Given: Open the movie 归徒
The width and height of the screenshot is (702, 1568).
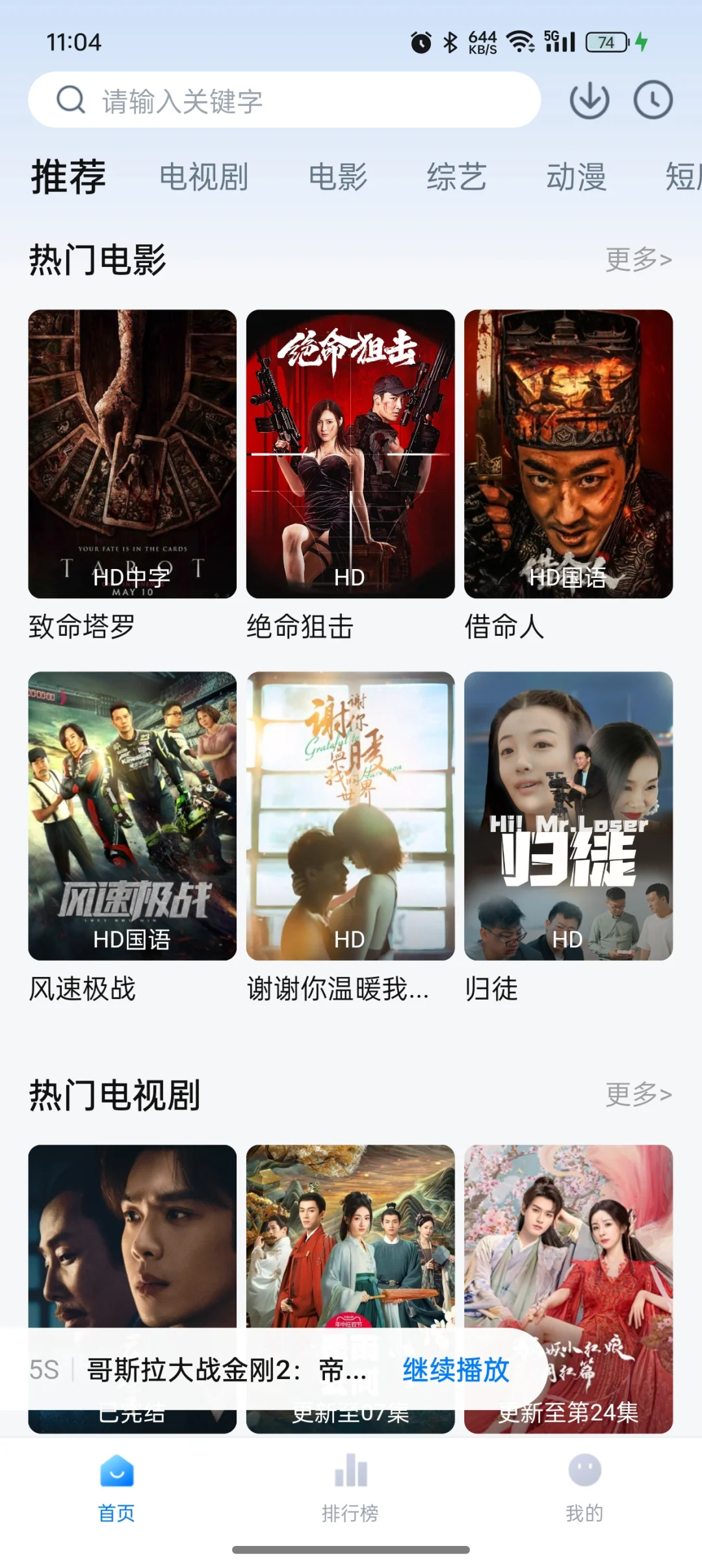Looking at the screenshot, I should coord(568,815).
